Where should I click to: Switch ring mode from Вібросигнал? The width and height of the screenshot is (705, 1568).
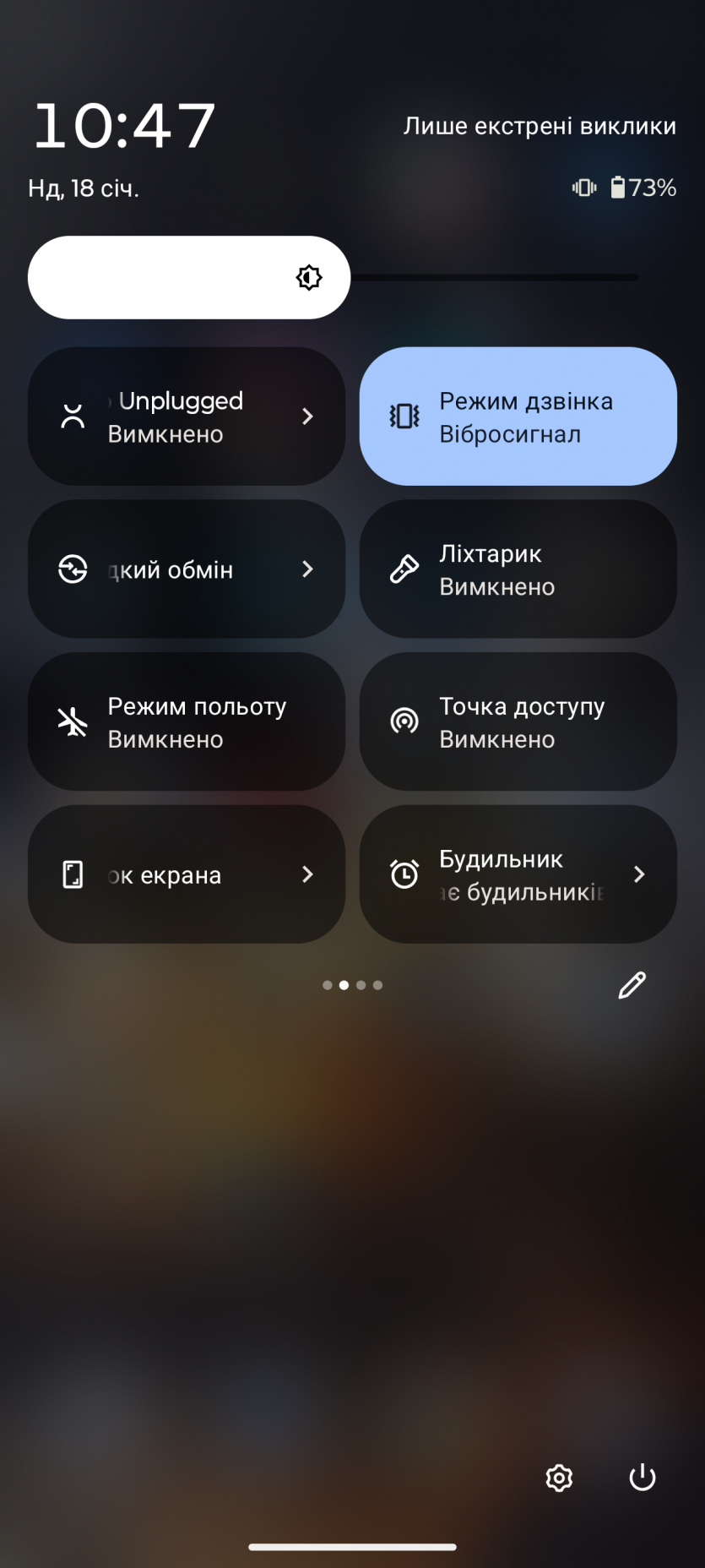[518, 416]
